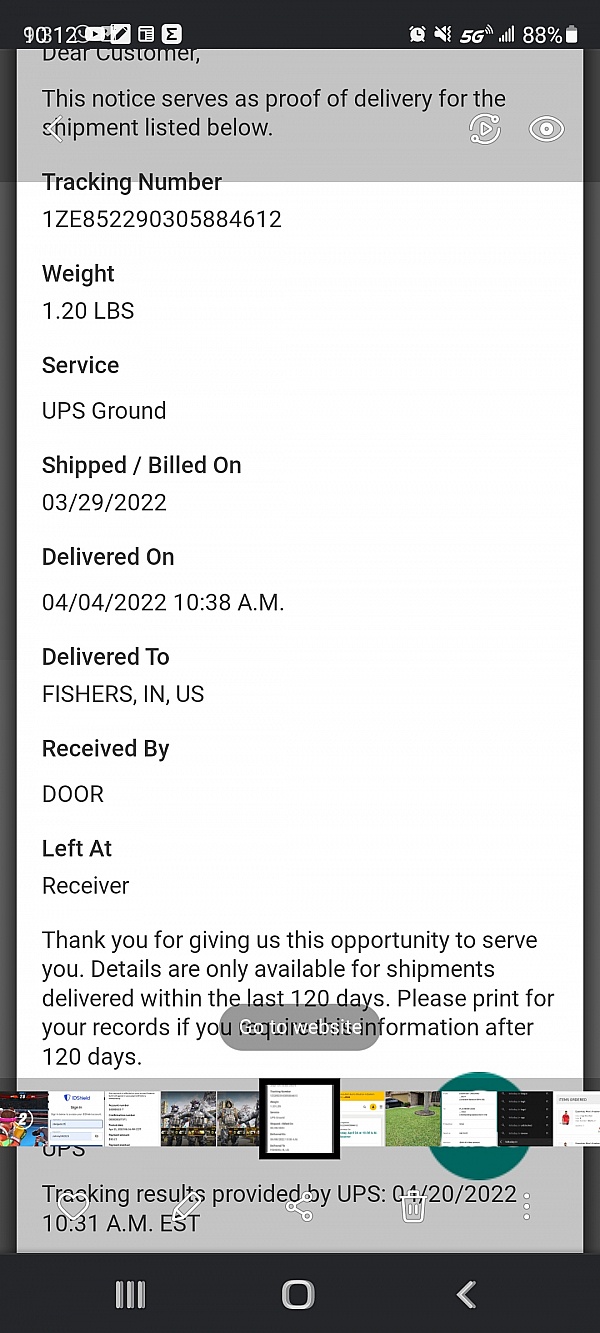Open the IDShield sign-in thumbnail
600x1333 pixels.
click(76, 1119)
